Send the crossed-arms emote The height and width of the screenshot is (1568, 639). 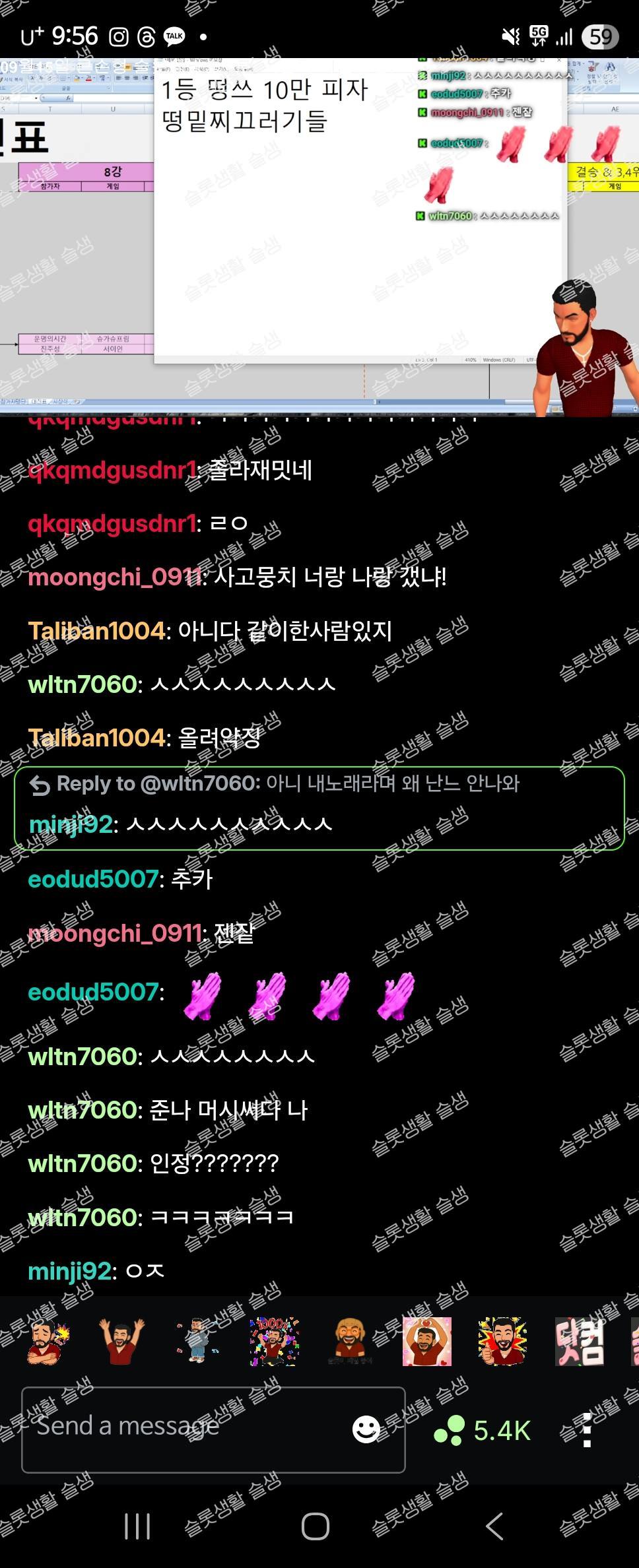[45, 1341]
